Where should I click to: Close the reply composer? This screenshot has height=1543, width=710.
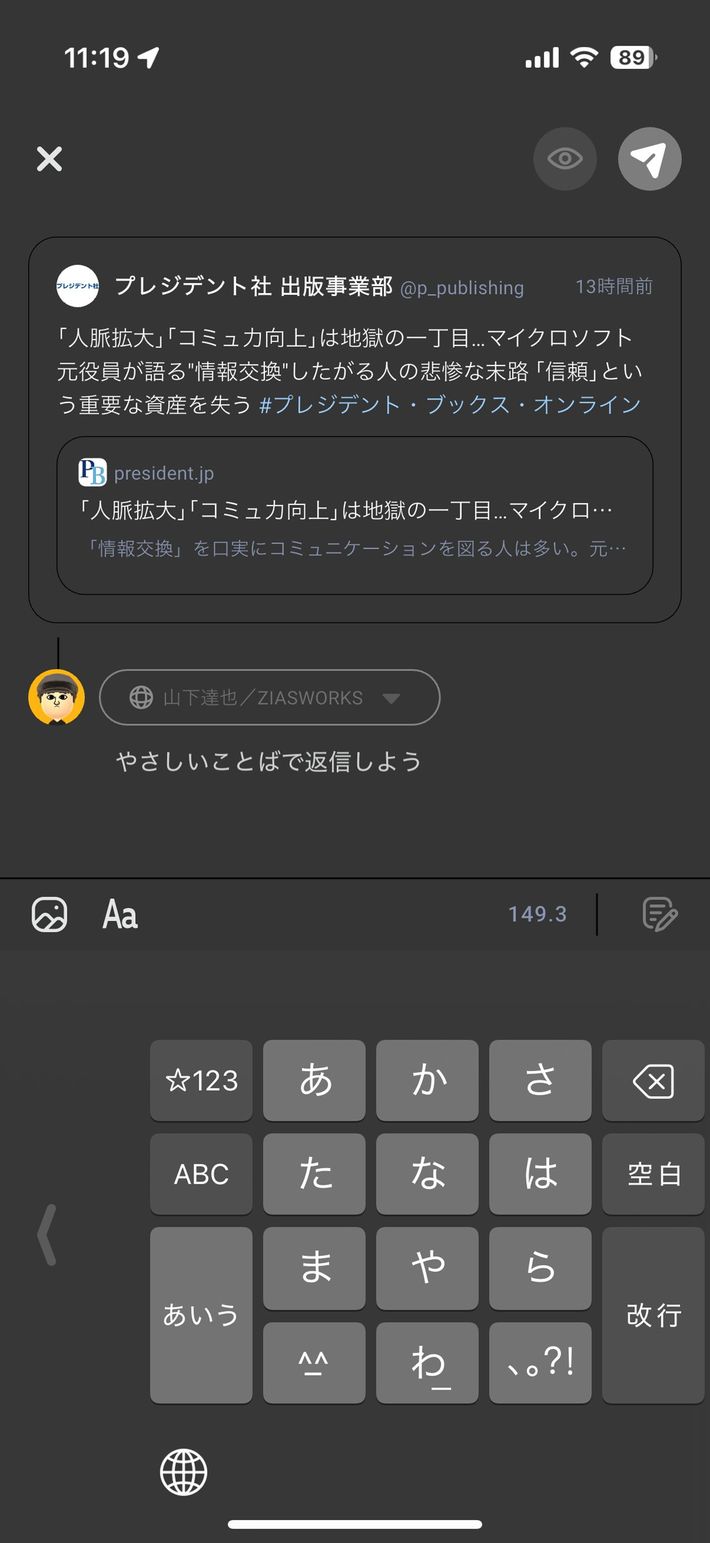pos(49,159)
